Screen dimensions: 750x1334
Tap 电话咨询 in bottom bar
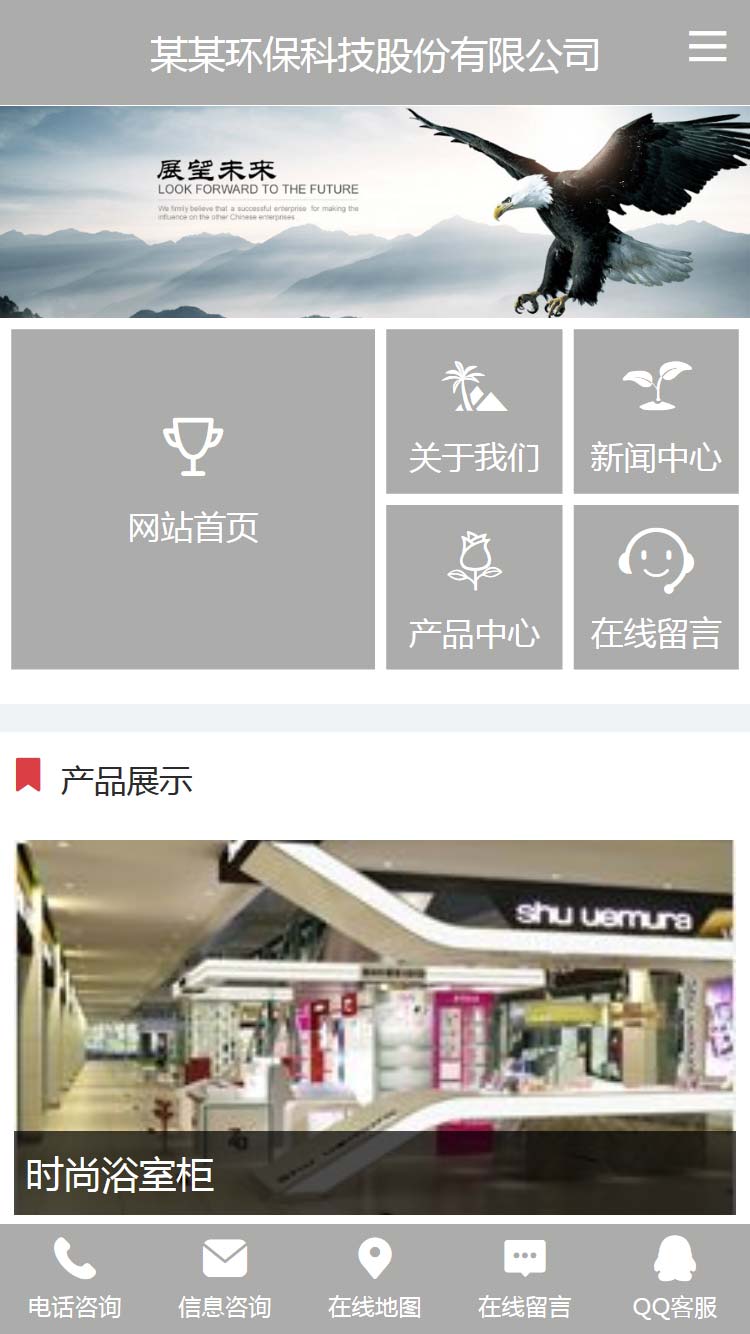tap(75, 1278)
